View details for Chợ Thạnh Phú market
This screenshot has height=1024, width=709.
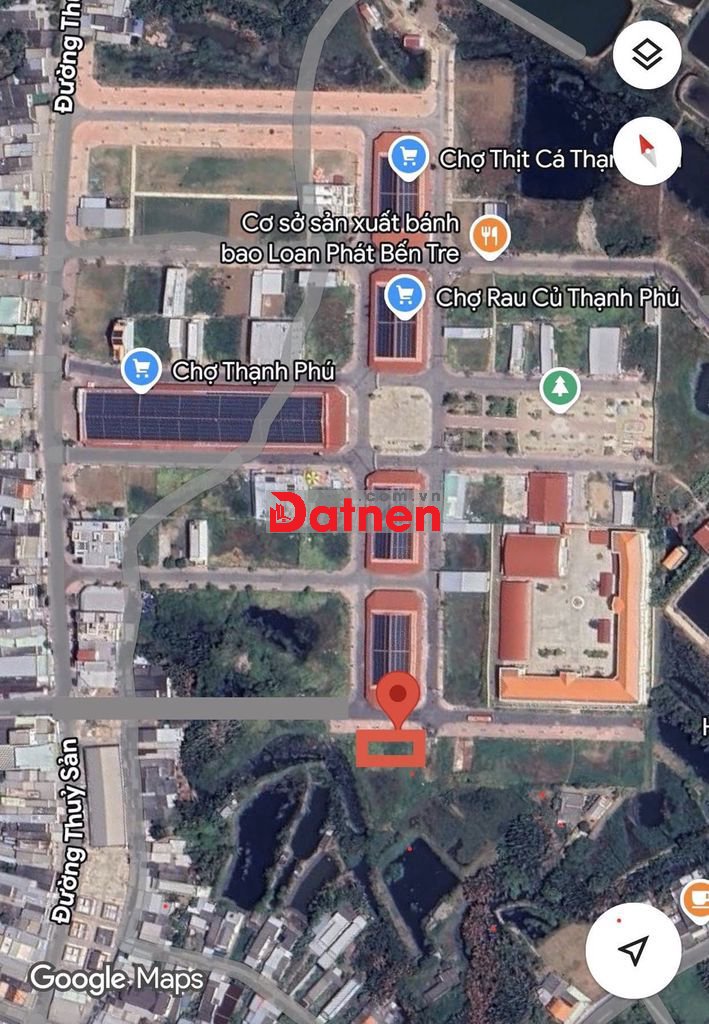point(141,369)
